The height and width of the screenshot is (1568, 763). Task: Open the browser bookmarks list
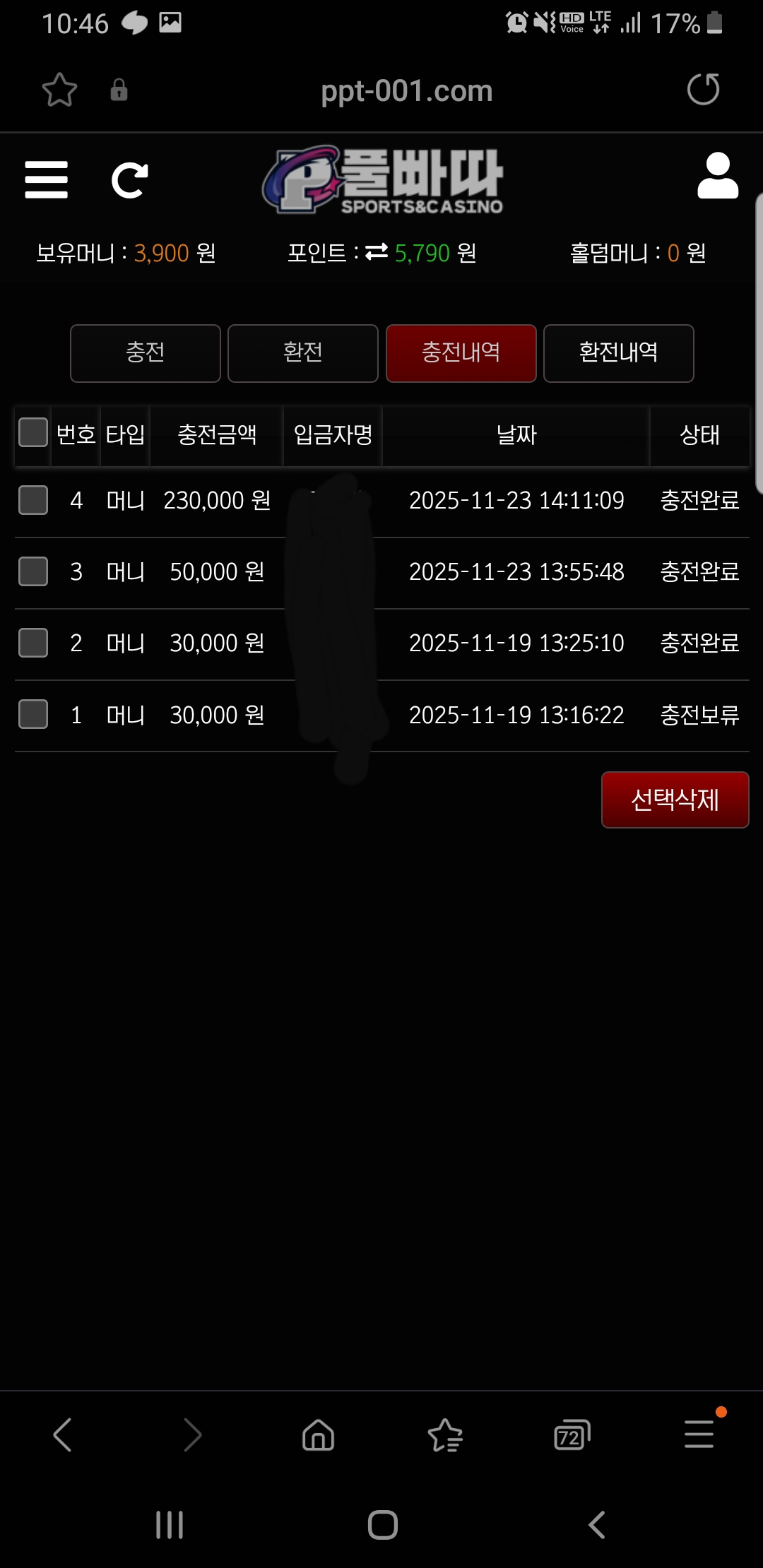445,1435
